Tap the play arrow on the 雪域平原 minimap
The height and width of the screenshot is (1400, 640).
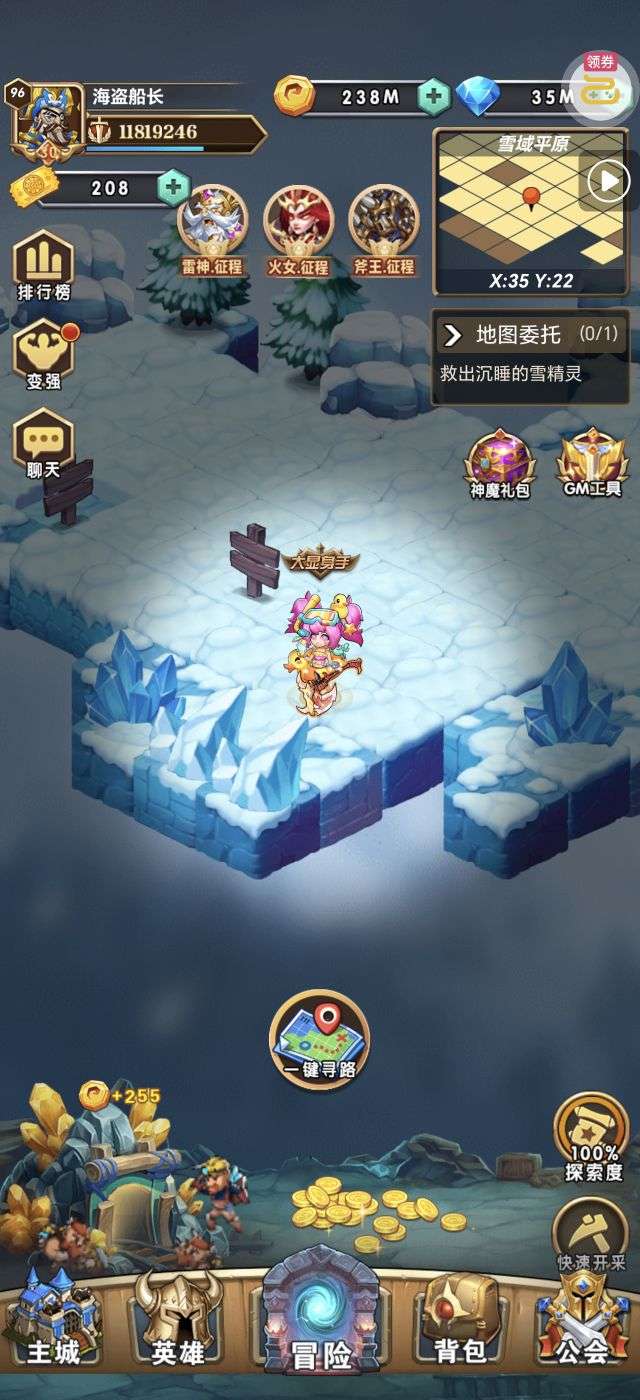tap(608, 181)
